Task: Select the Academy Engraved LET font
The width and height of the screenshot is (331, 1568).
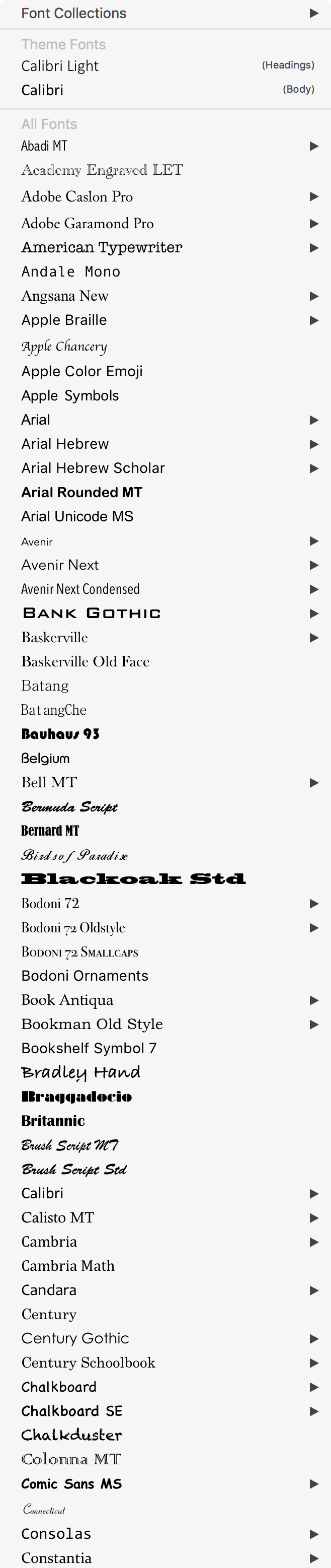Action: [102, 170]
